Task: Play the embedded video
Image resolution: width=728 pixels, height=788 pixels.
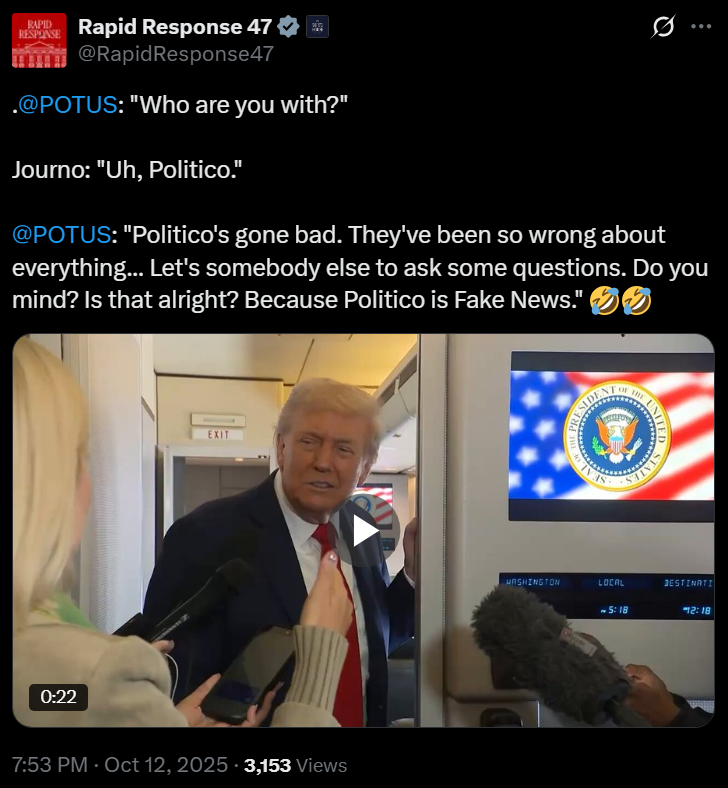Action: [x=366, y=531]
